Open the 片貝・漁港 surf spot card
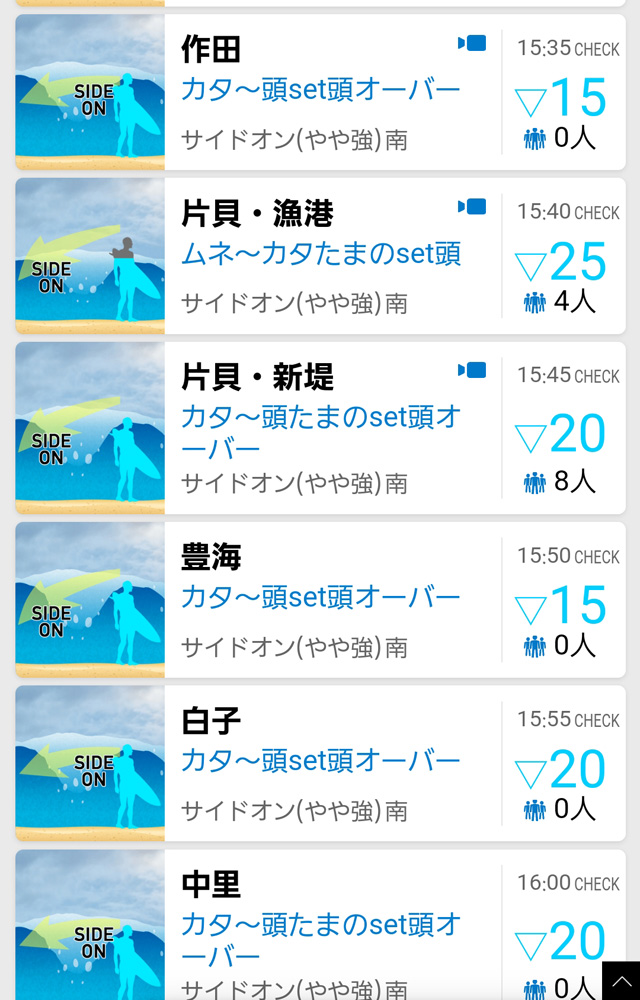Viewport: 640px width, 1000px height. click(x=320, y=256)
